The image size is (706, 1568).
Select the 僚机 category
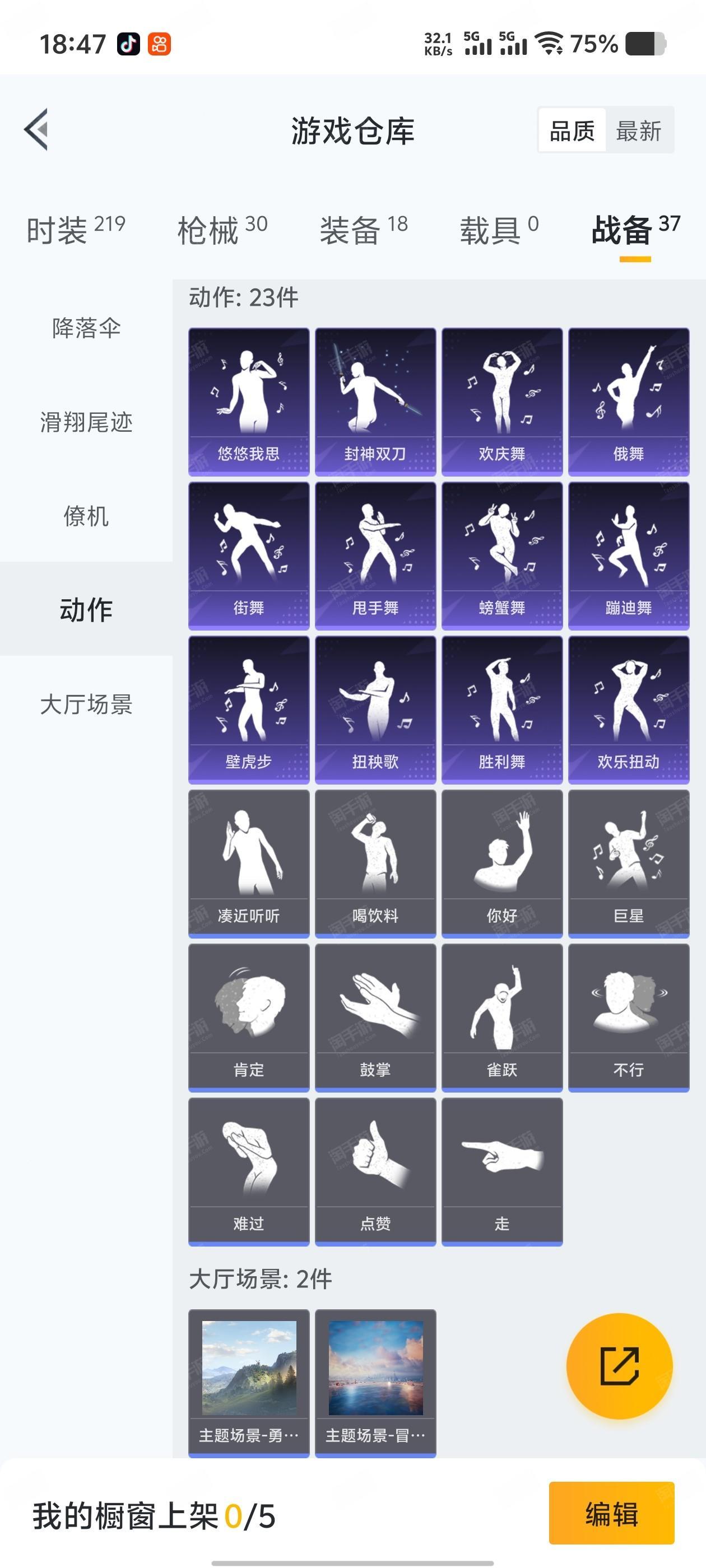click(86, 516)
